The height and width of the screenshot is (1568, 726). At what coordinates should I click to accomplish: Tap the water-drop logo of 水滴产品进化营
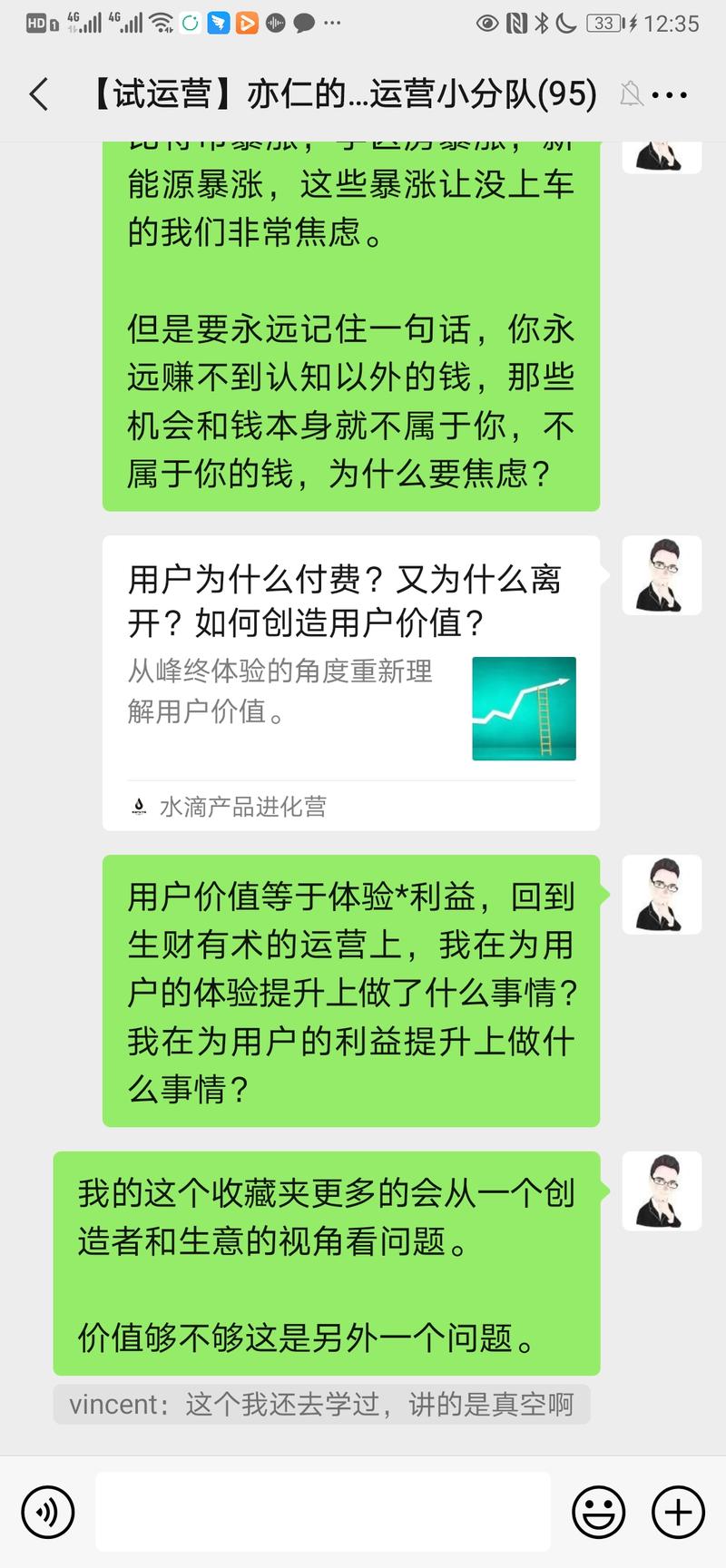coord(138,807)
